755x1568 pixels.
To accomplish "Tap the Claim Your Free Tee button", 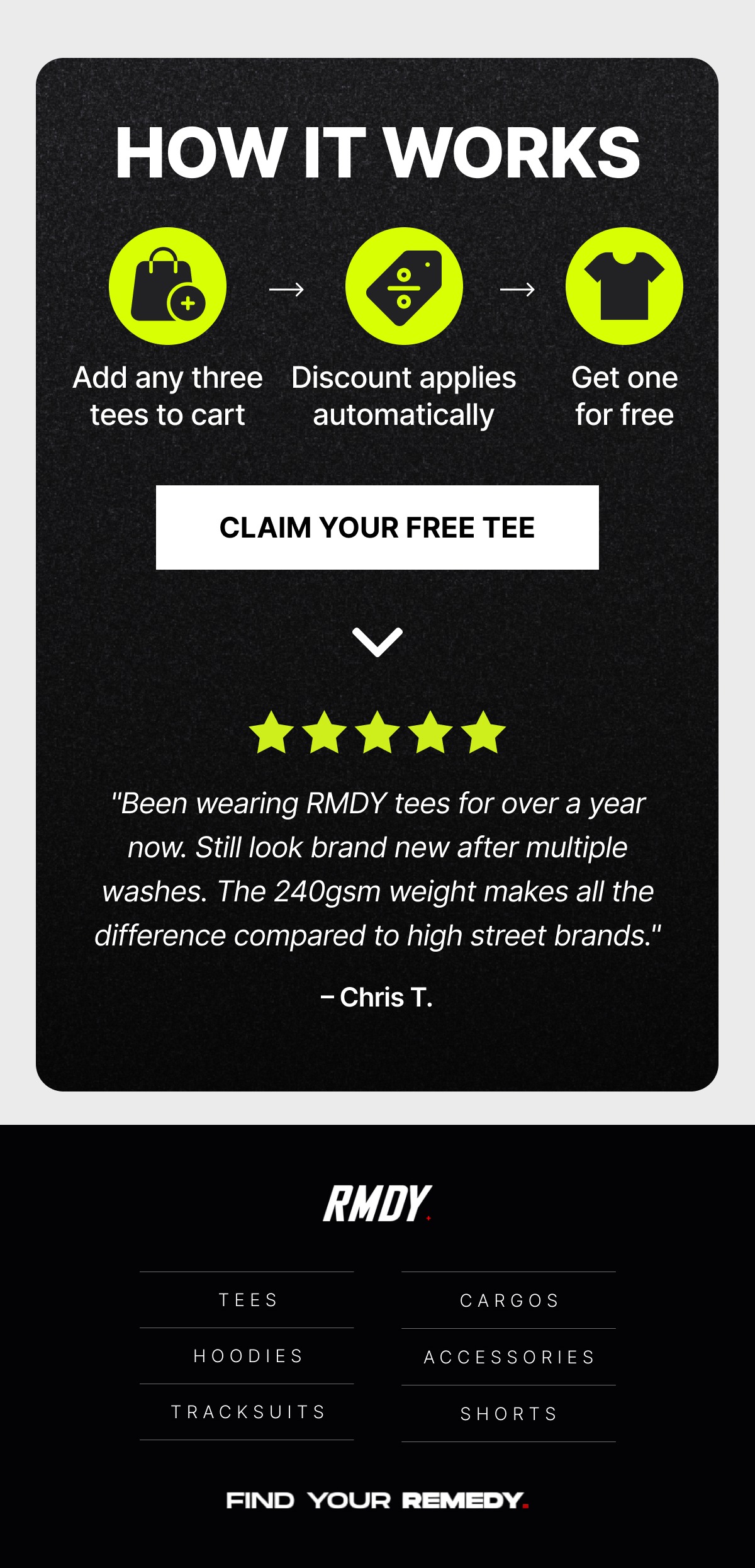I will [377, 527].
